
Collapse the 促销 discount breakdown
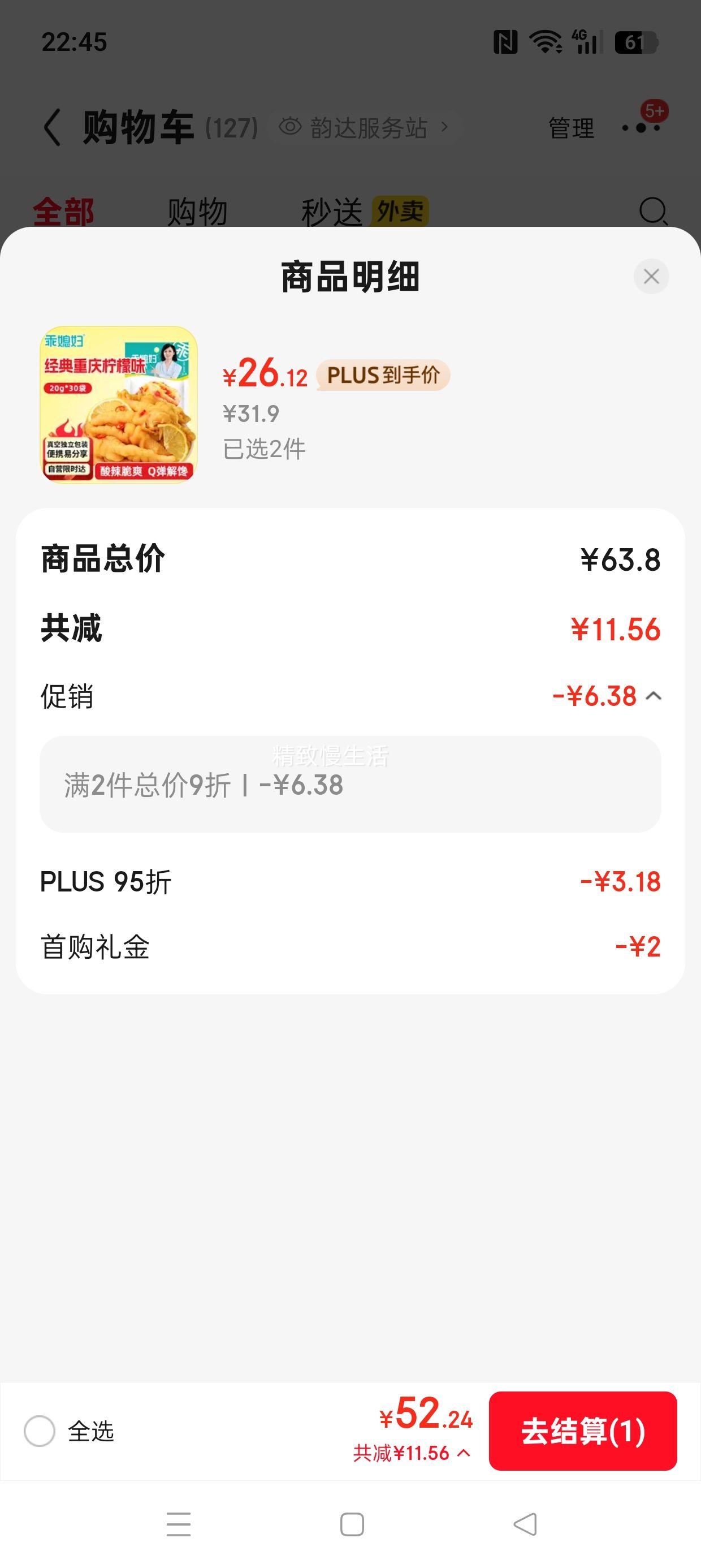click(654, 696)
